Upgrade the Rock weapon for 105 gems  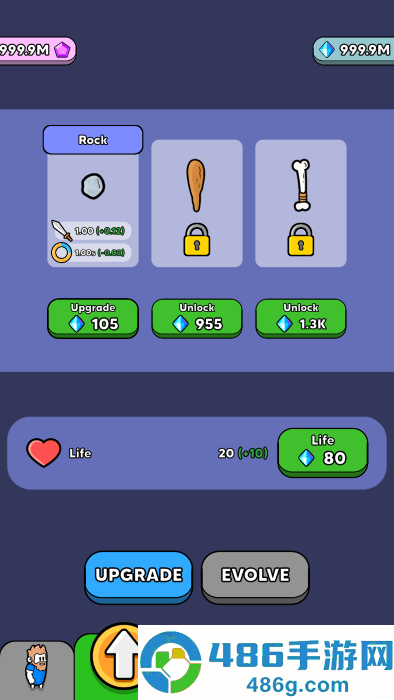pos(93,318)
